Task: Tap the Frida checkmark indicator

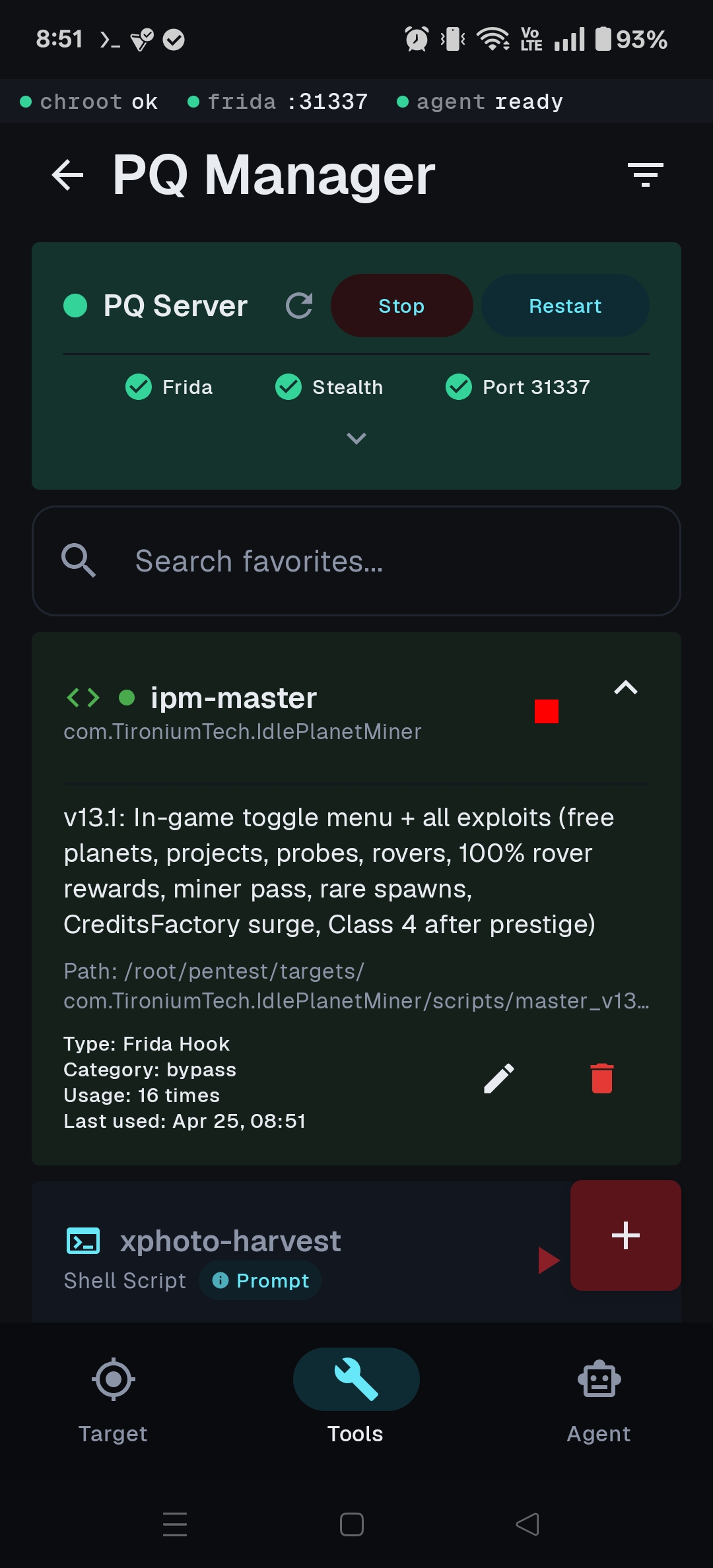Action: tap(138, 387)
